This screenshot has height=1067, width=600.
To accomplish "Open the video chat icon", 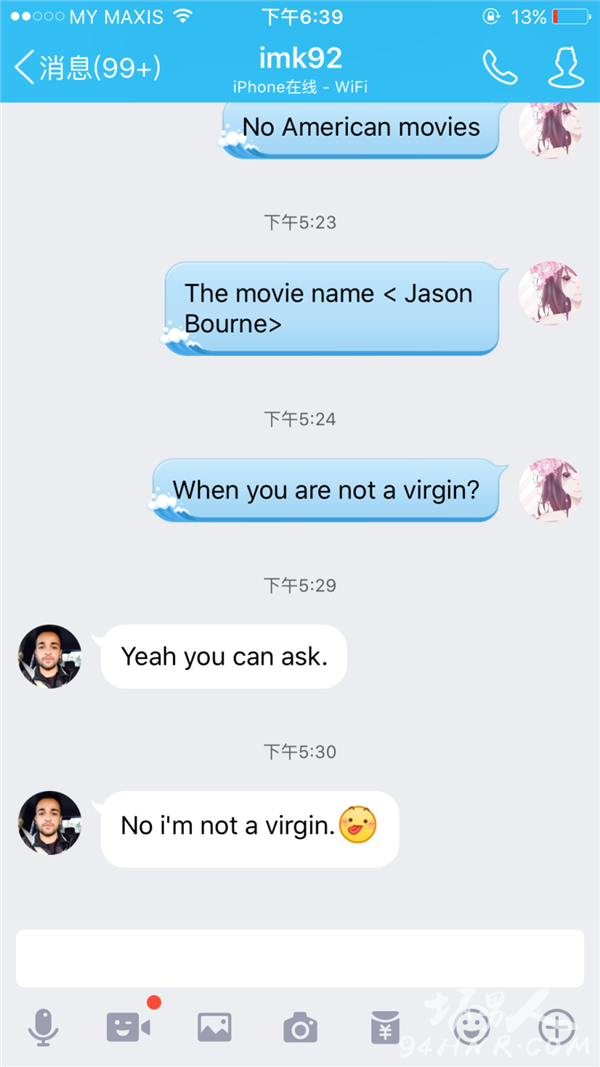I will [129, 1025].
